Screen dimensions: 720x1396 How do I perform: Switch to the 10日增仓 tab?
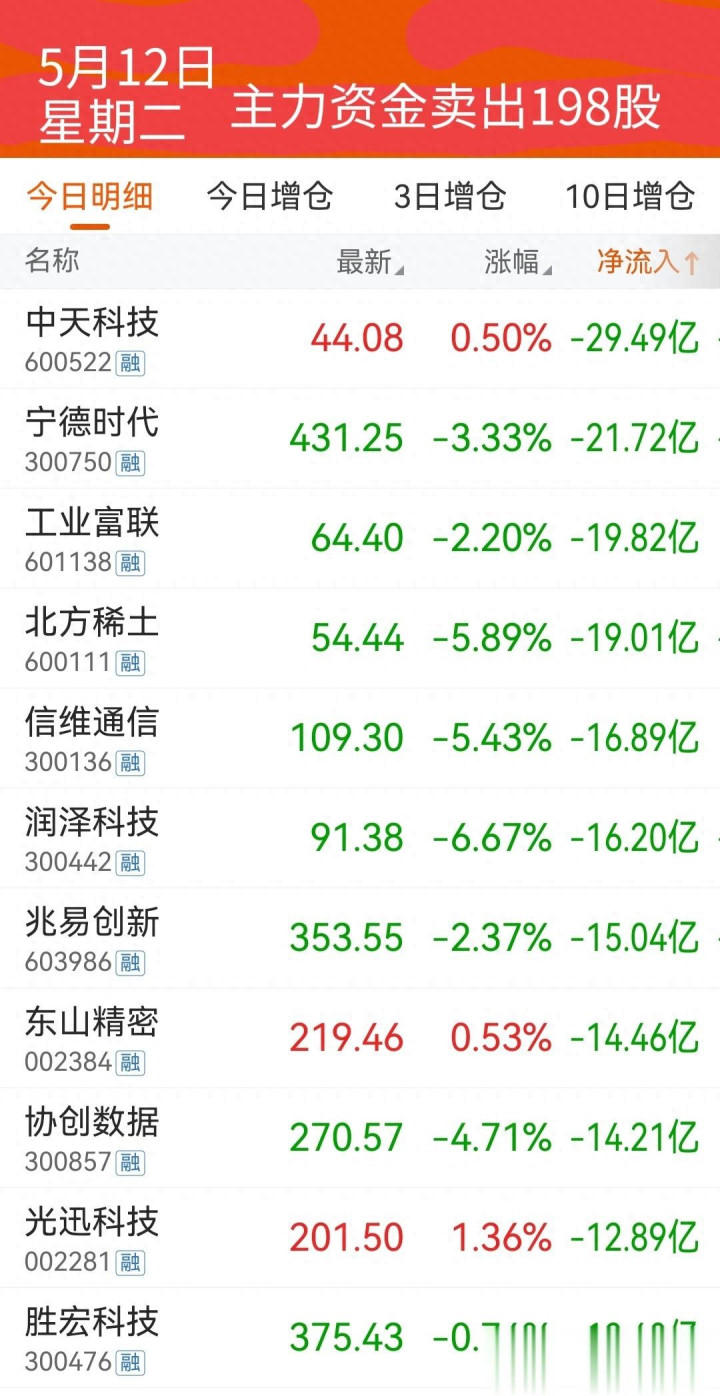[630, 196]
